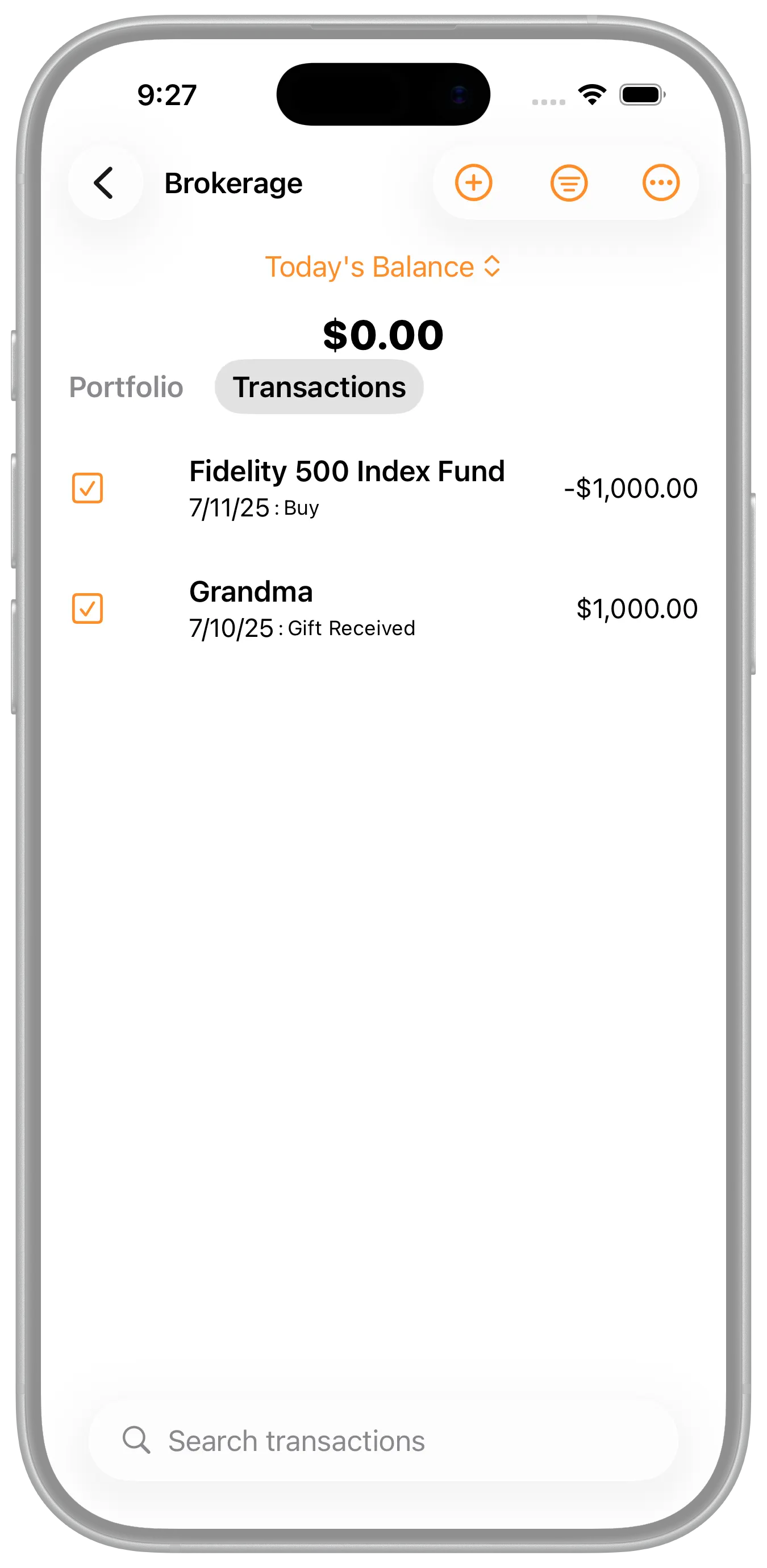Open the Fidelity 500 Index Fund transaction

347,488
